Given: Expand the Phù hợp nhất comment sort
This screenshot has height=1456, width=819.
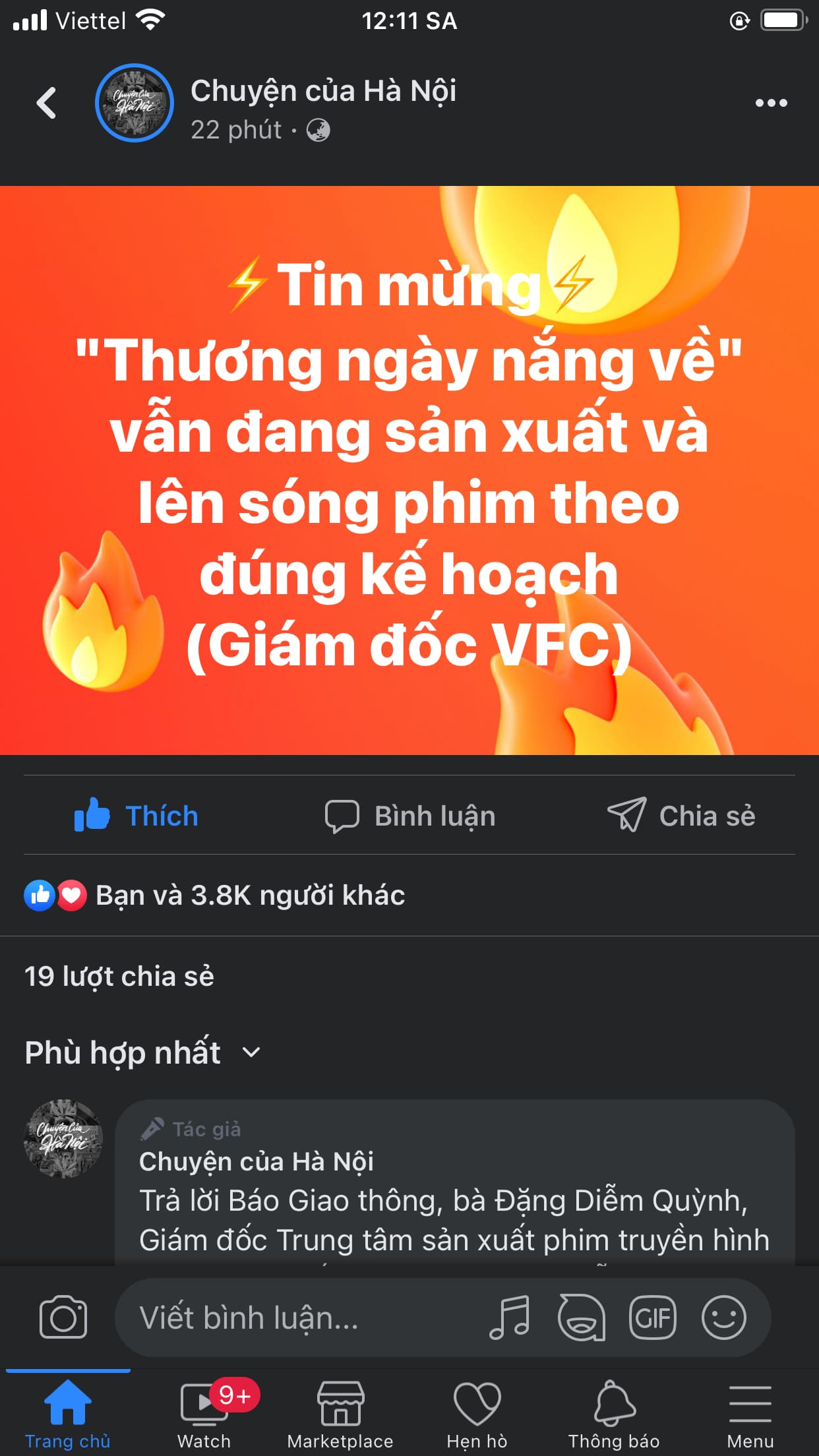Looking at the screenshot, I should [x=142, y=1052].
